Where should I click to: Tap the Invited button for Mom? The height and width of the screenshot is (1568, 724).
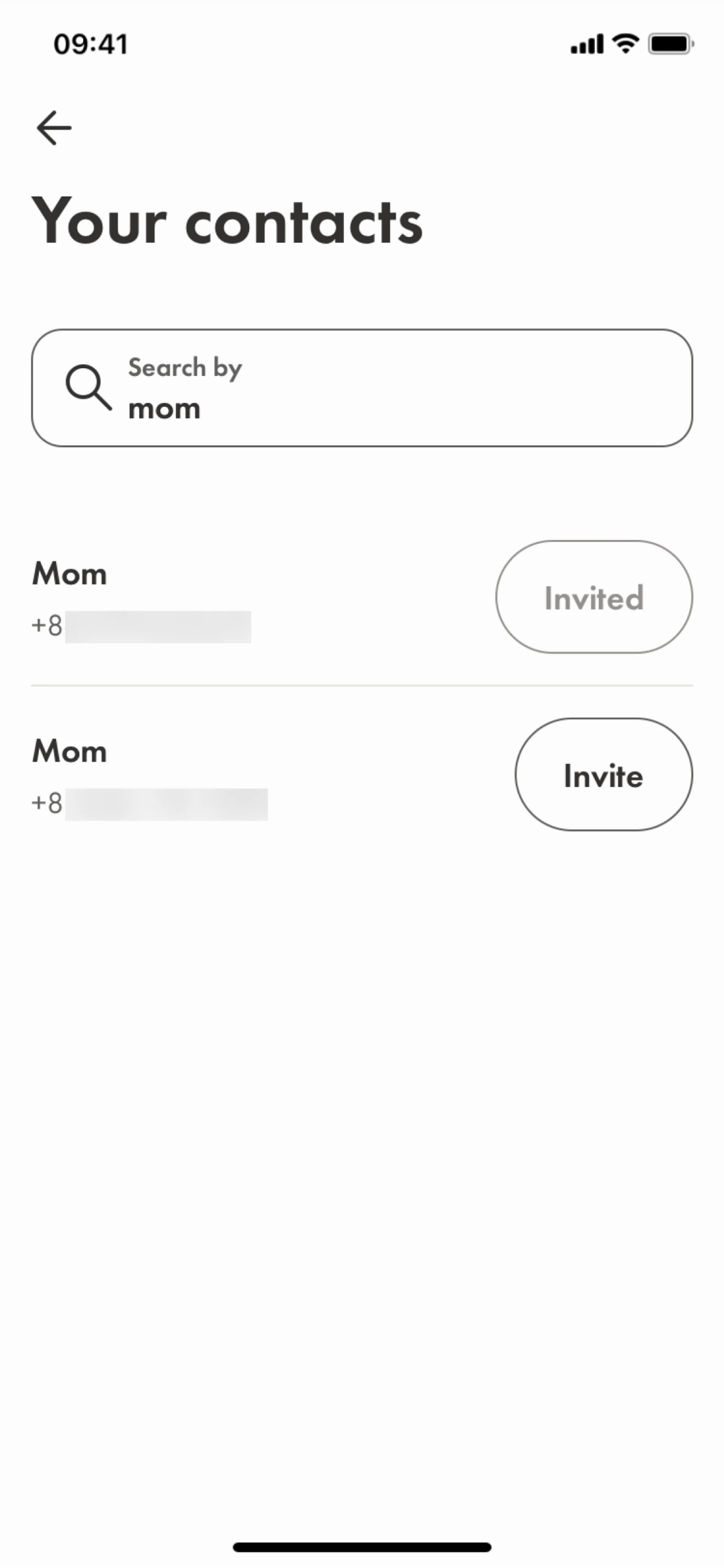click(594, 597)
